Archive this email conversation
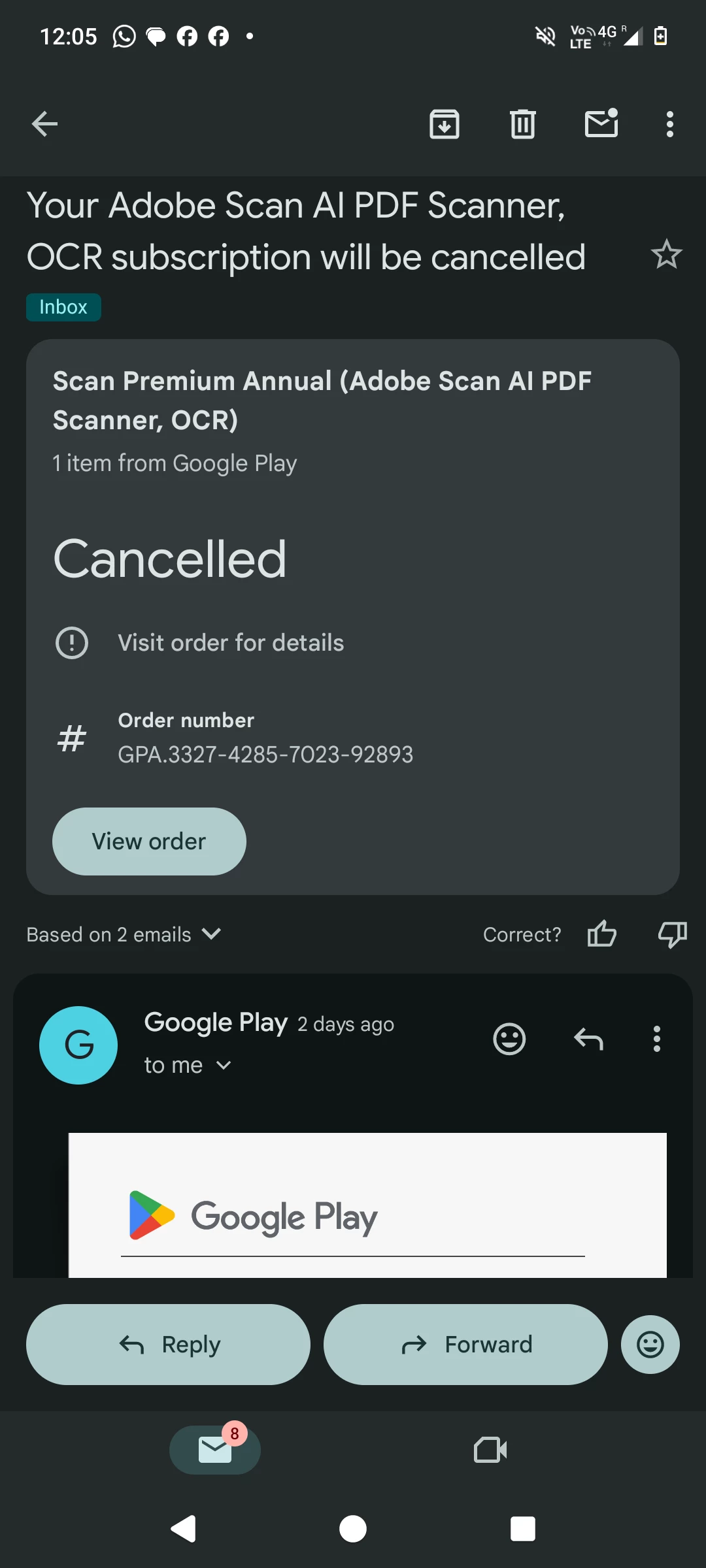 click(x=445, y=124)
